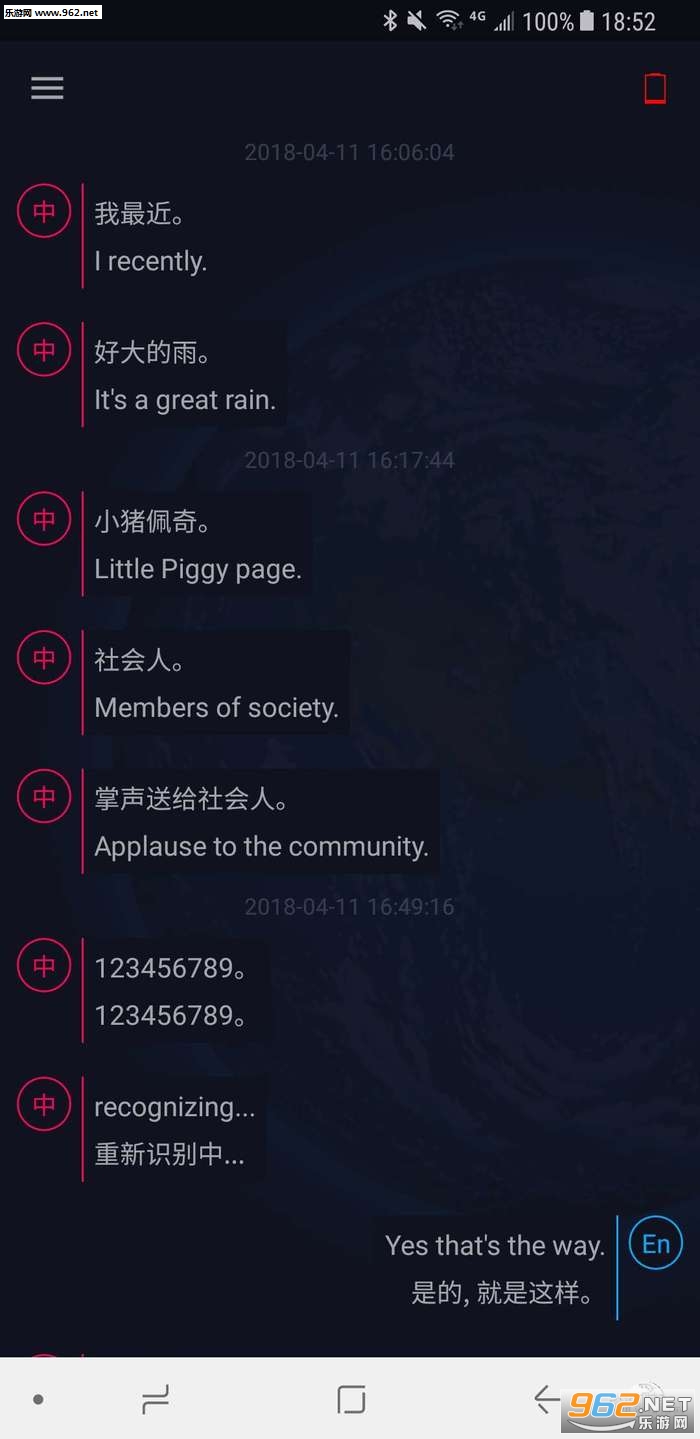Screen dimensions: 700x1439
Task: Go to the system home screen
Action: click(x=351, y=1399)
